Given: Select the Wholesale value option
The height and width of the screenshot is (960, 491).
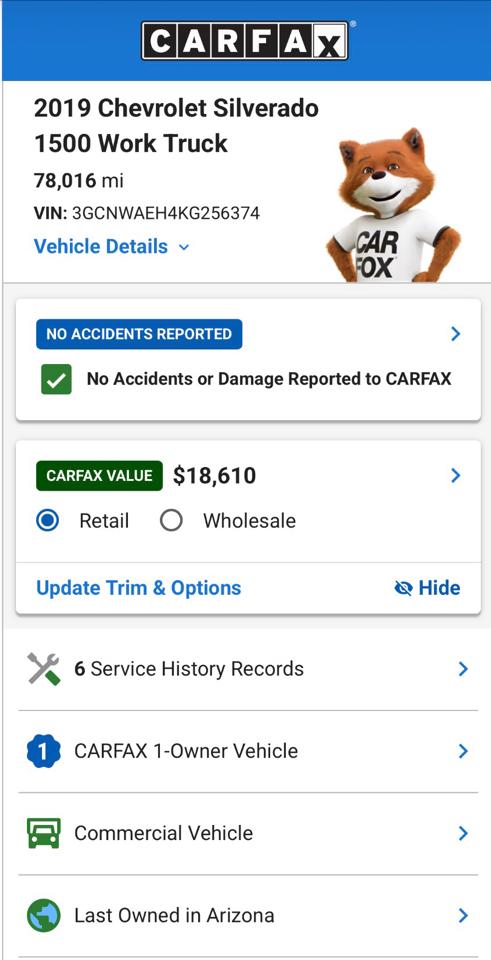Looking at the screenshot, I should (x=227, y=521).
